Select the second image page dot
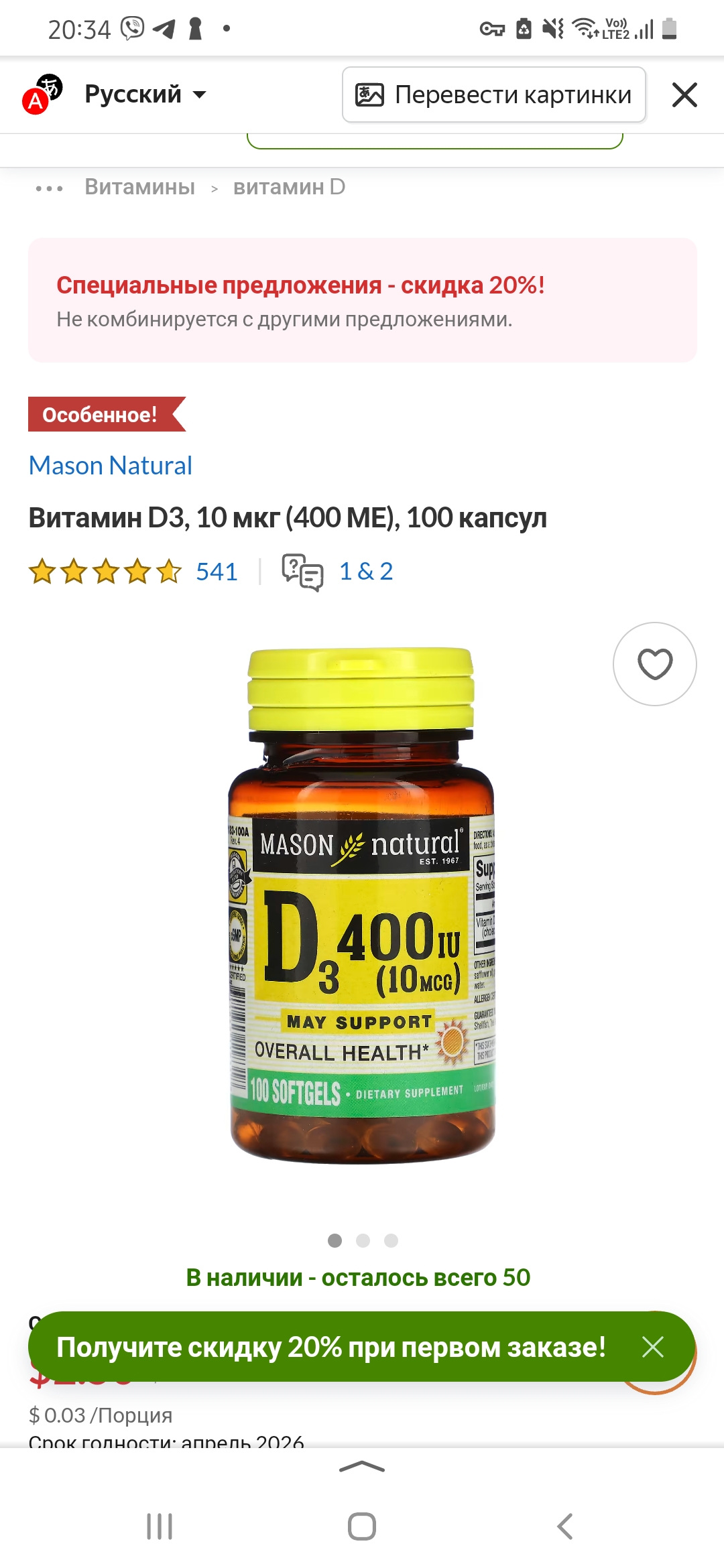 point(363,1240)
